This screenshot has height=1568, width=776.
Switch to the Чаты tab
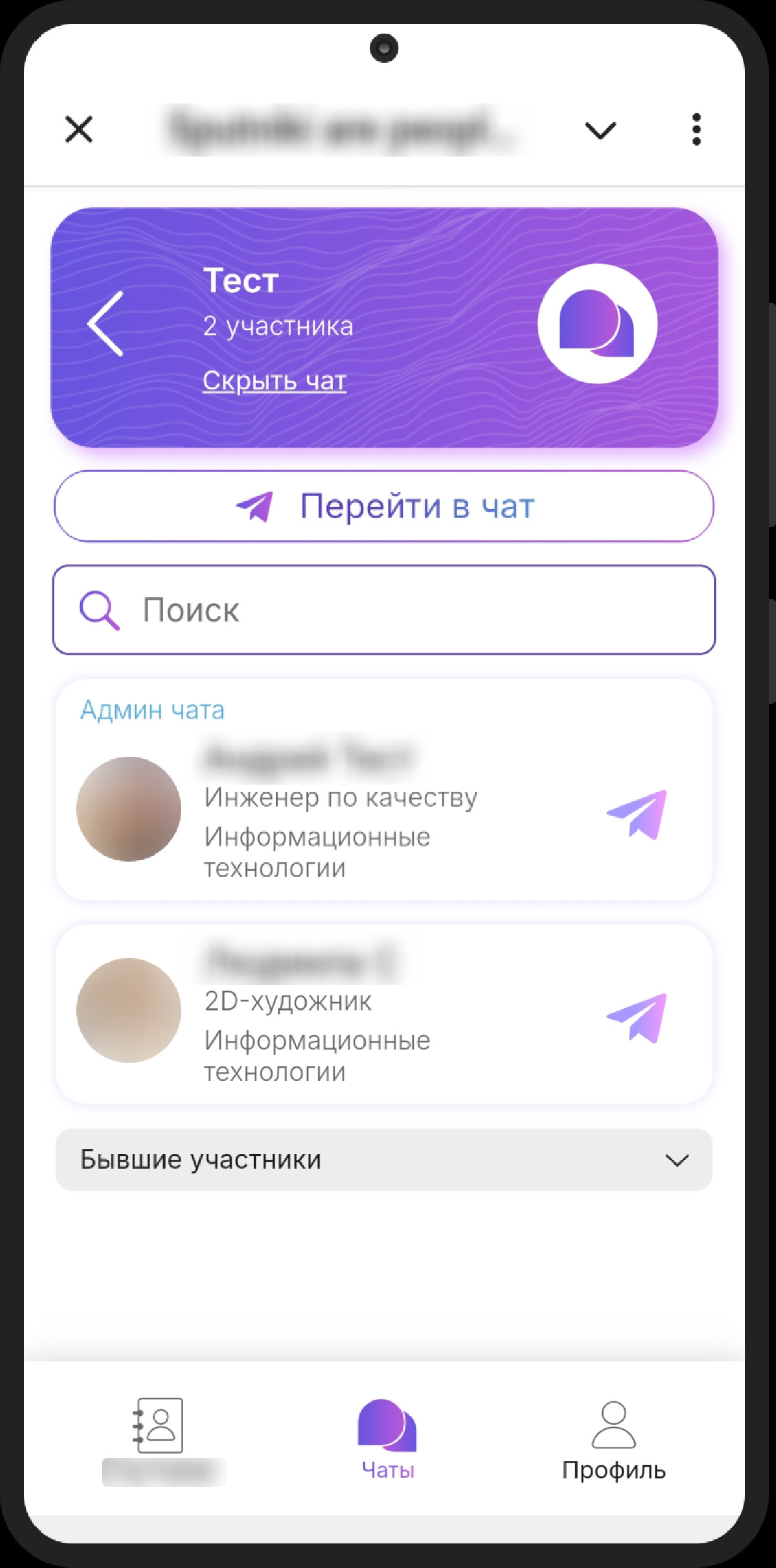pyautogui.click(x=387, y=1439)
